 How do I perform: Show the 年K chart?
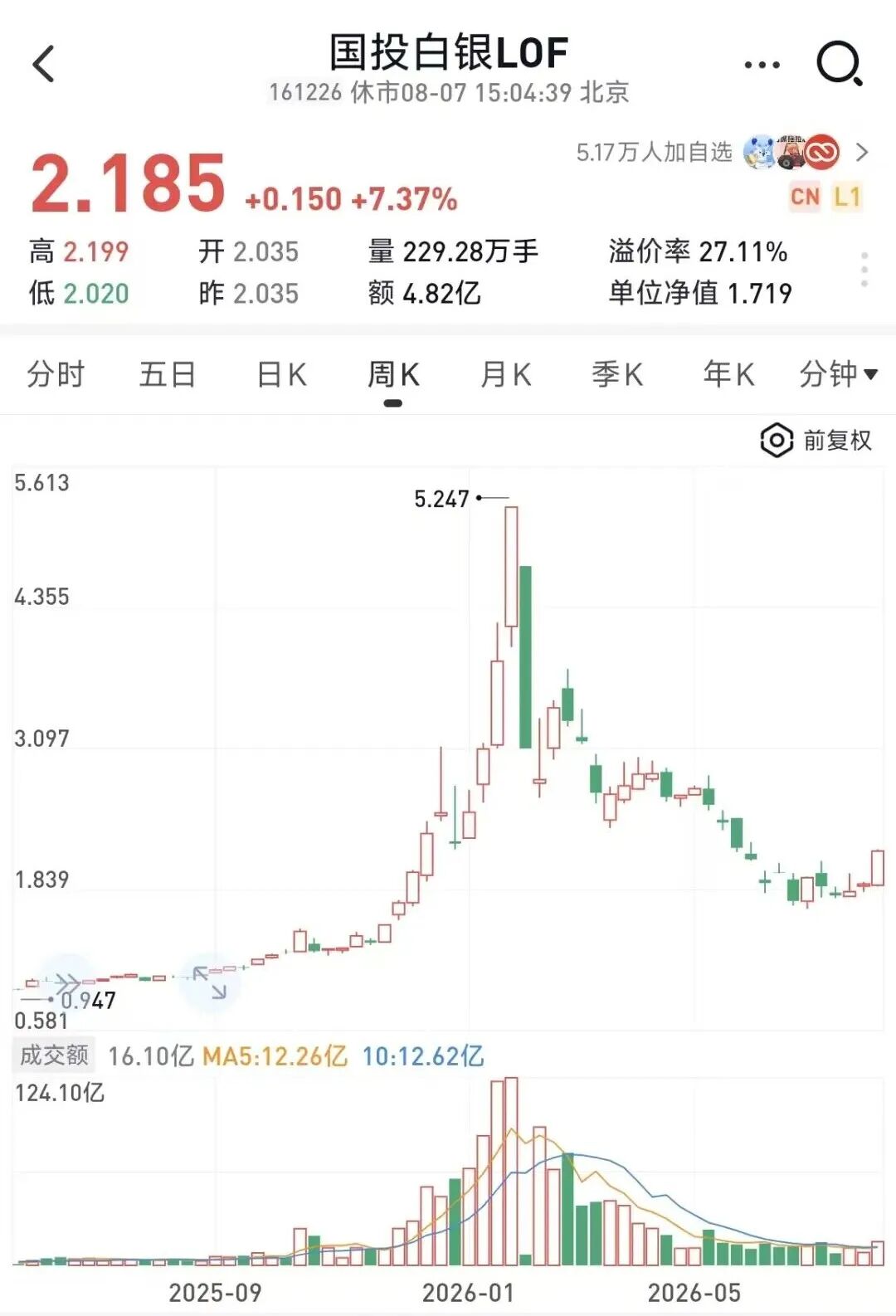coord(729,374)
